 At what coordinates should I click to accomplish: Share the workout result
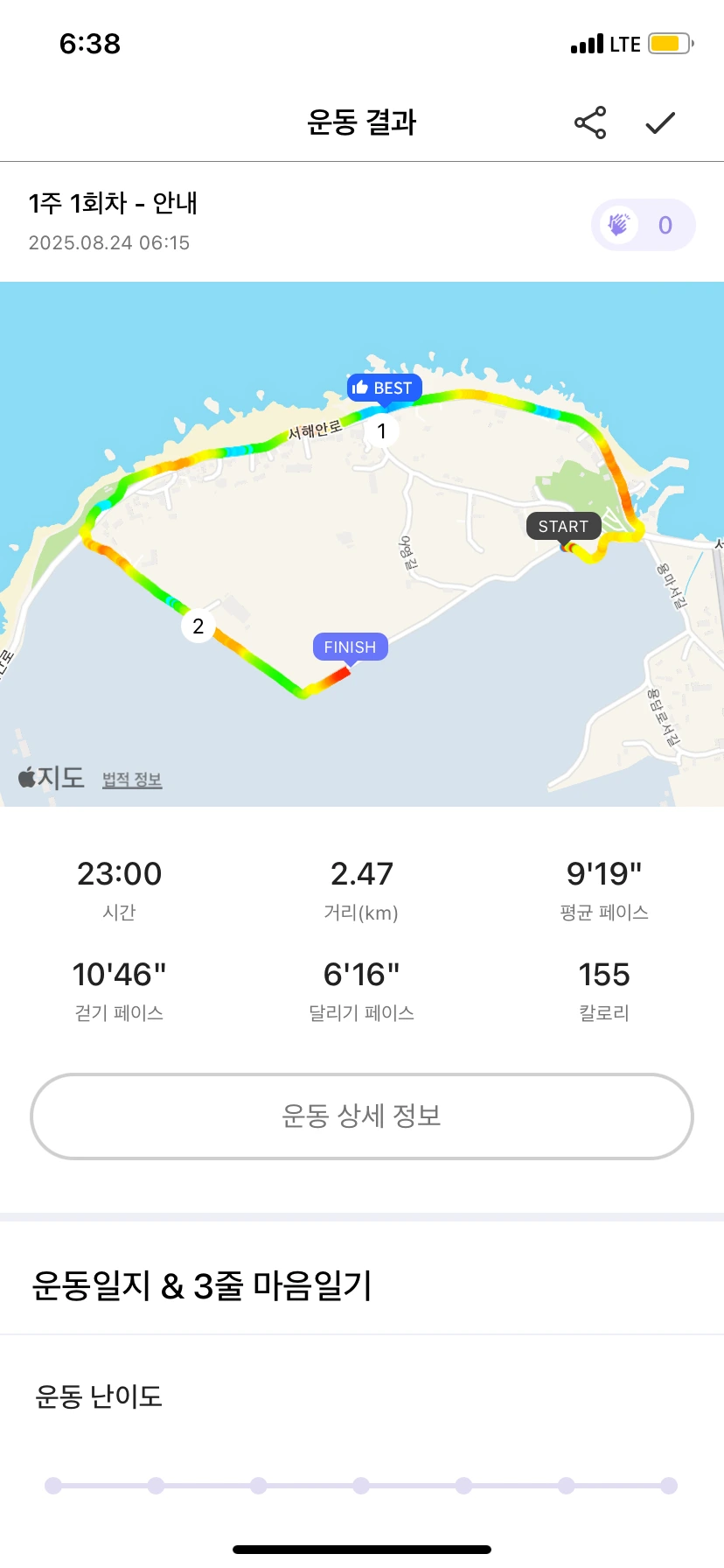coord(590,122)
